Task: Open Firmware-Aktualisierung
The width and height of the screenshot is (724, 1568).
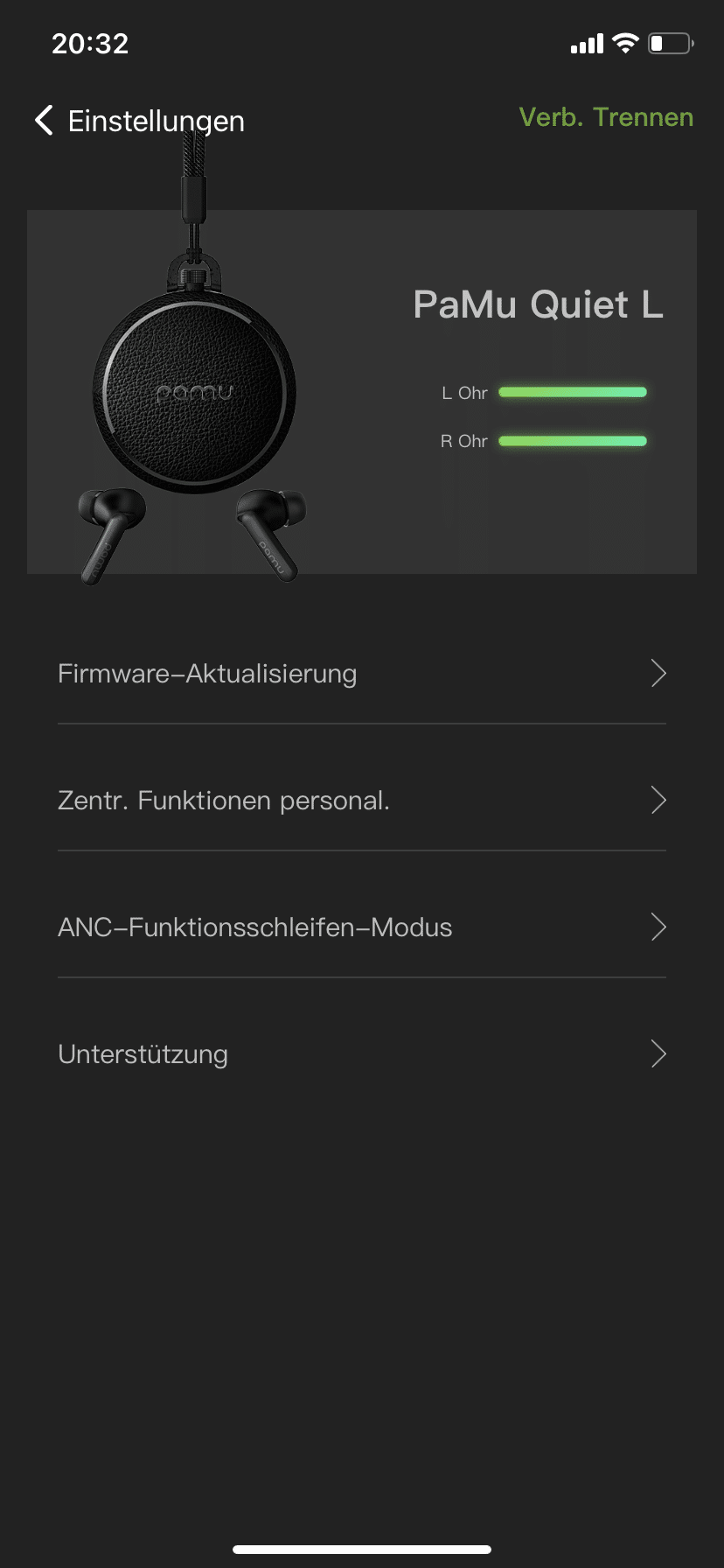Action: click(x=361, y=674)
